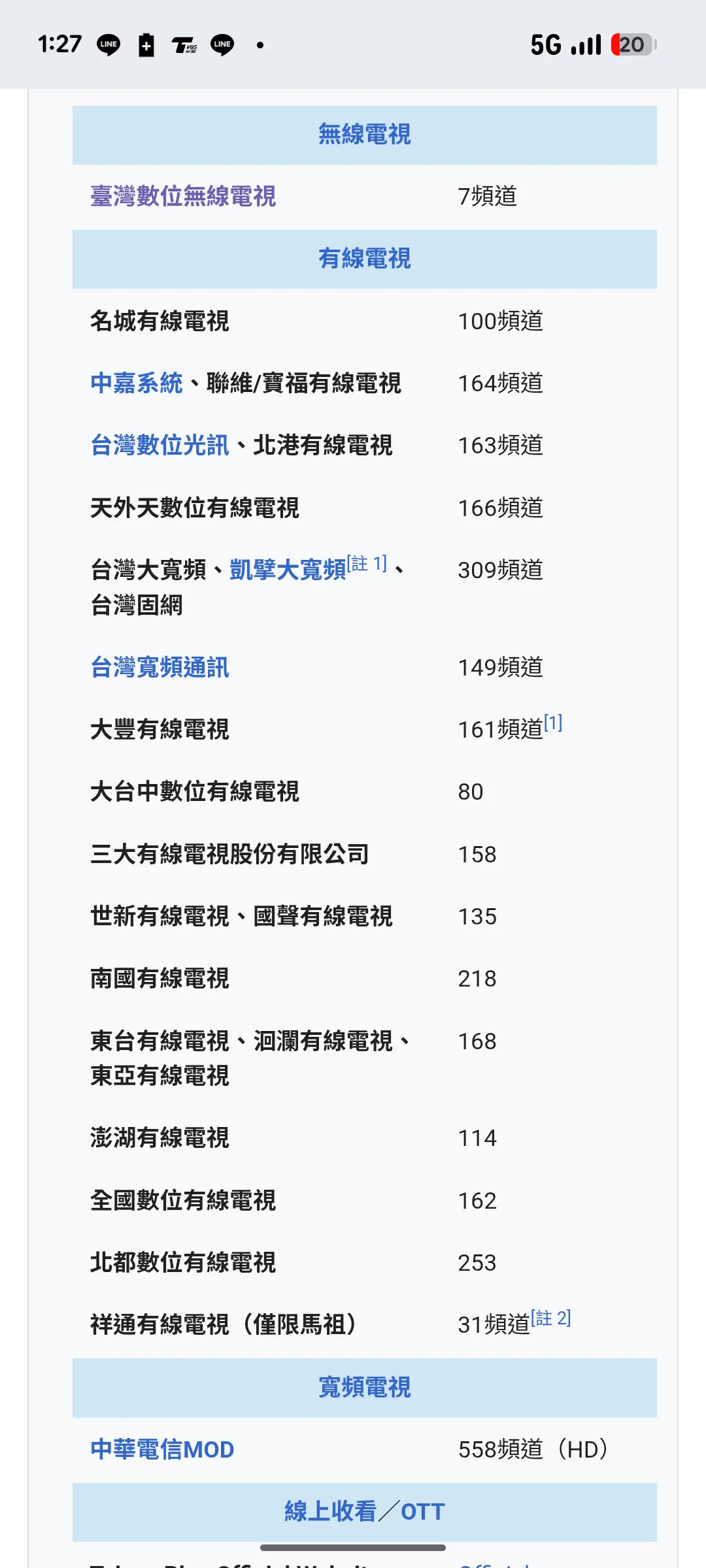Follow the 凱擘大寬頻 link
This screenshot has width=706, height=1568.
pos(288,570)
